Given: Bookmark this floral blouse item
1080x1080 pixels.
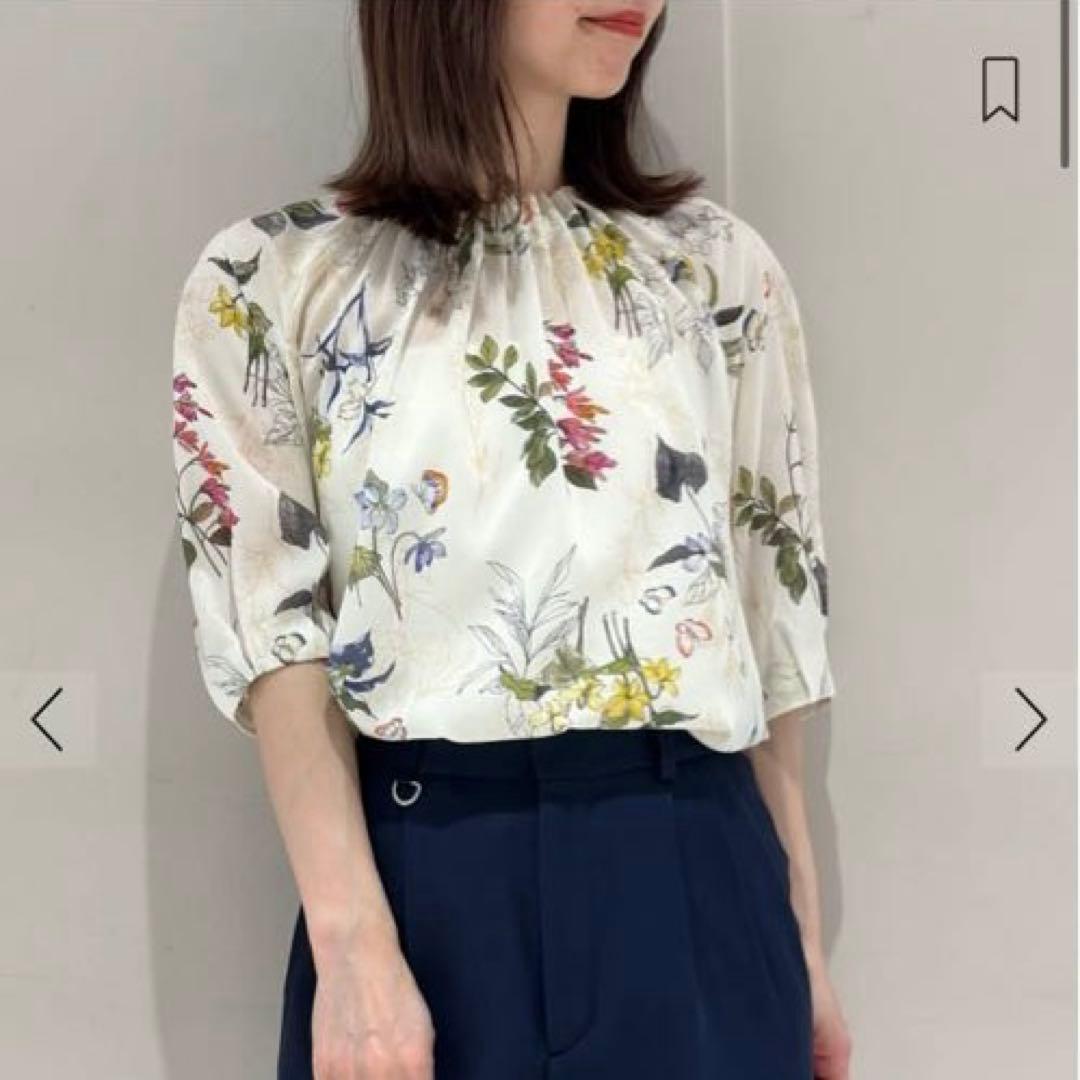Looking at the screenshot, I should pos(1000,89).
